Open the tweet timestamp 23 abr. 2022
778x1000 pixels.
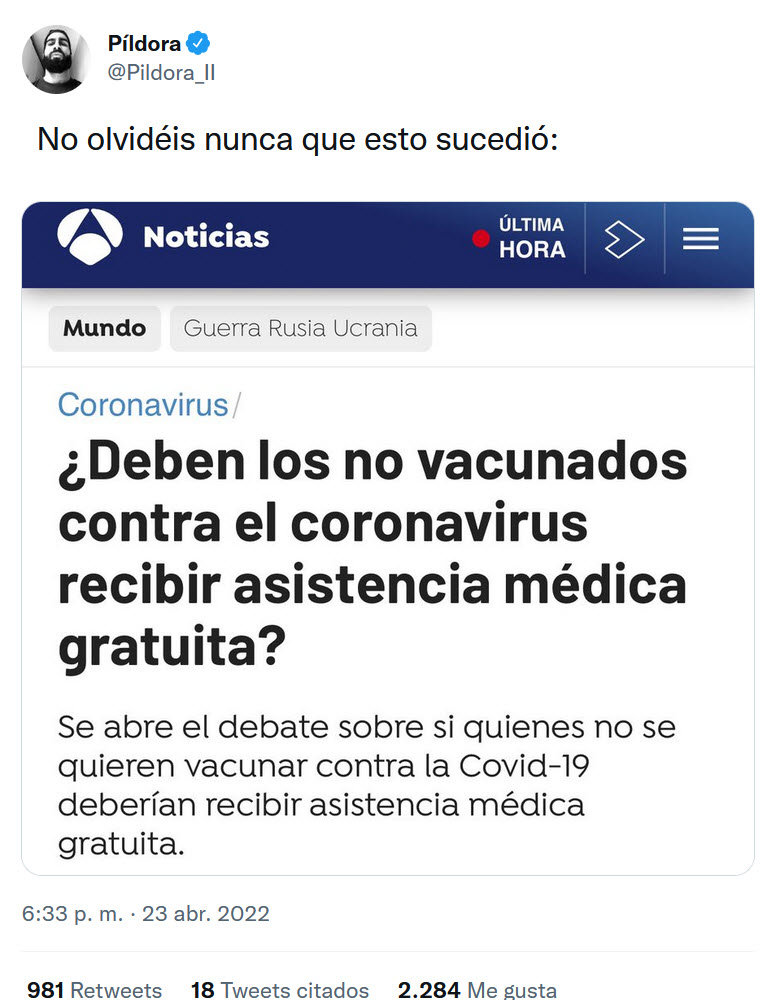pos(145,914)
